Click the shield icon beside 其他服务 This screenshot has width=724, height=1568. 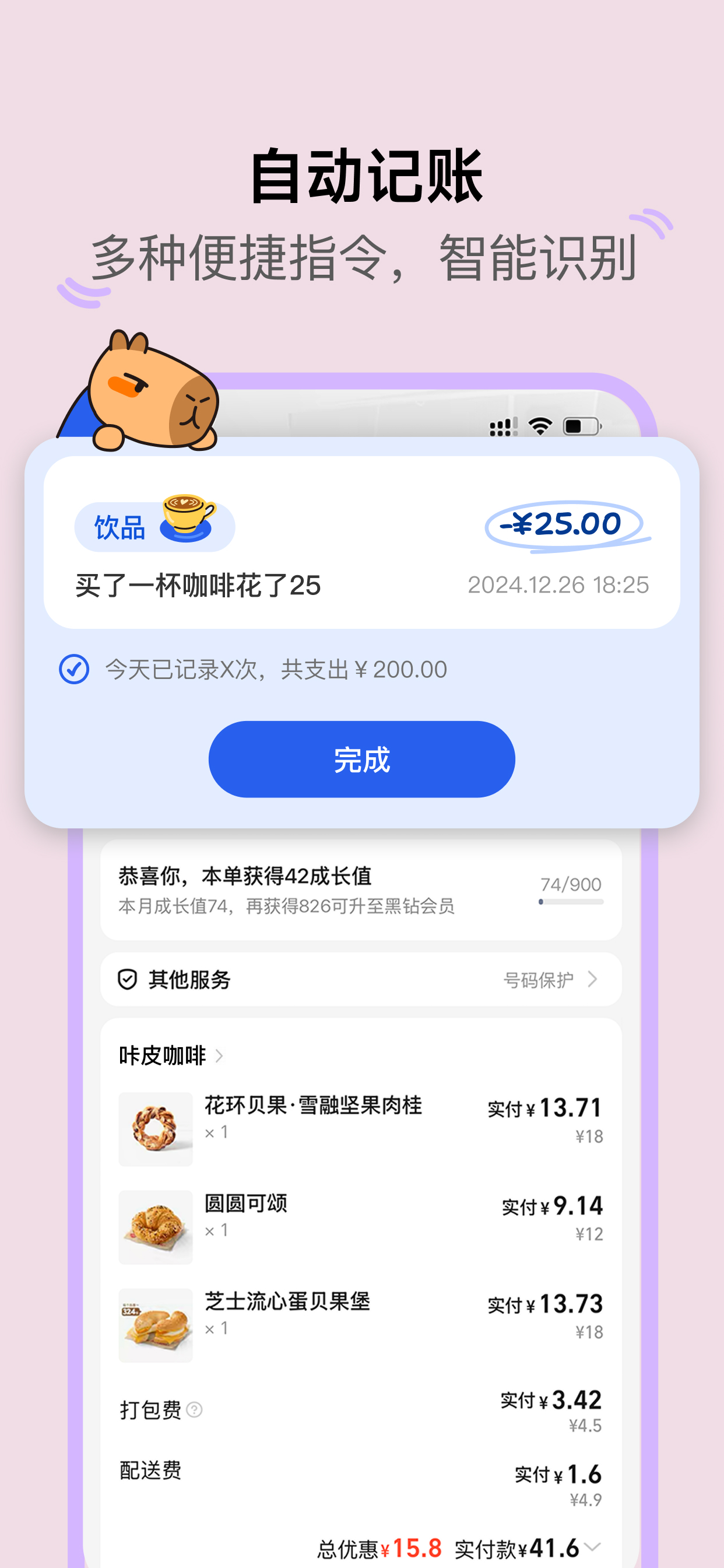pyautogui.click(x=127, y=979)
